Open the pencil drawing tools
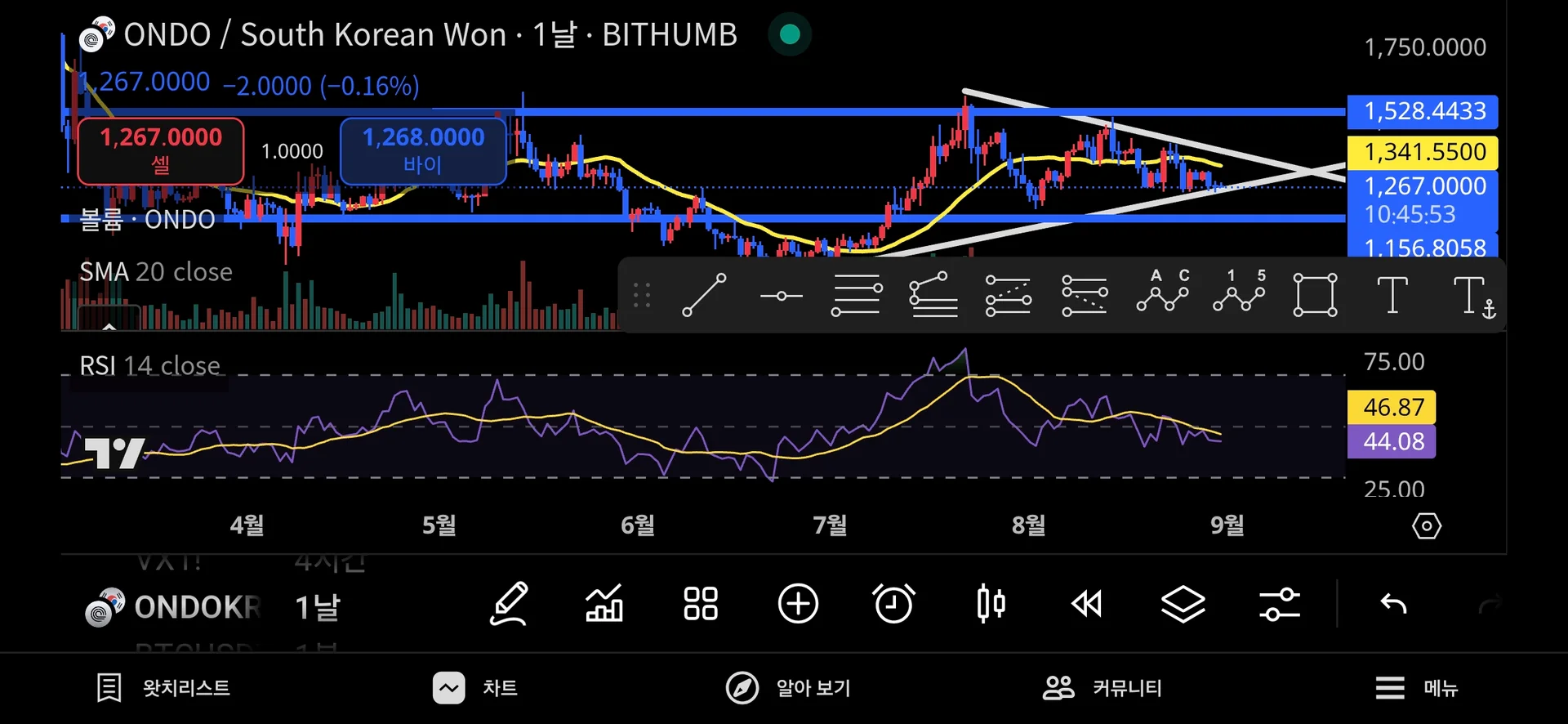 click(509, 605)
